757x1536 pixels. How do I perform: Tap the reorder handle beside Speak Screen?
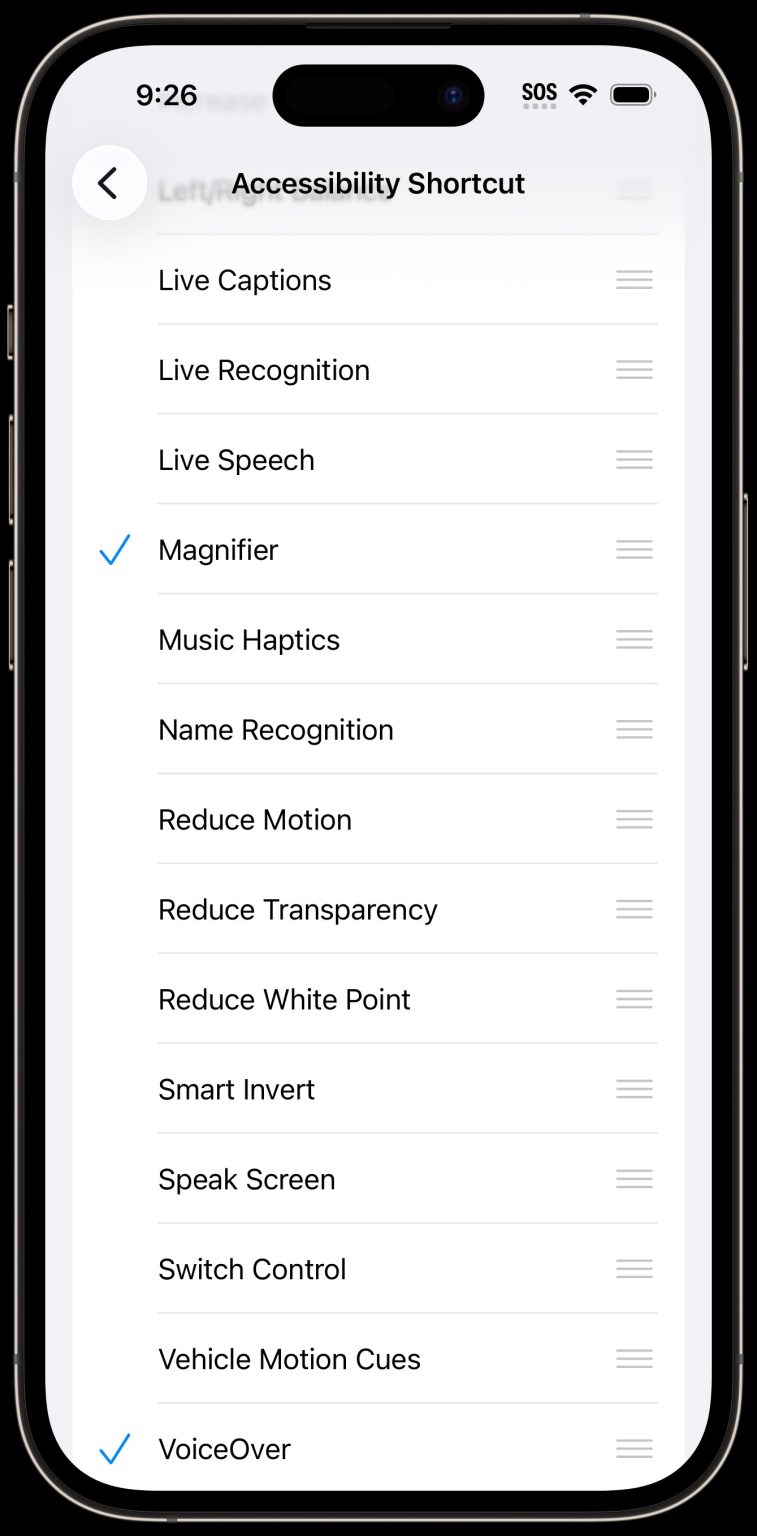coord(634,1179)
